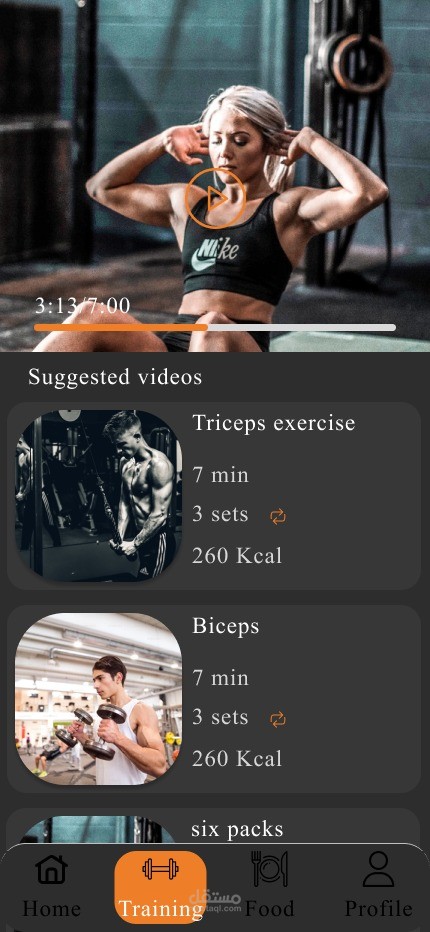Open the Profile tab
The width and height of the screenshot is (430, 932).
[378, 886]
